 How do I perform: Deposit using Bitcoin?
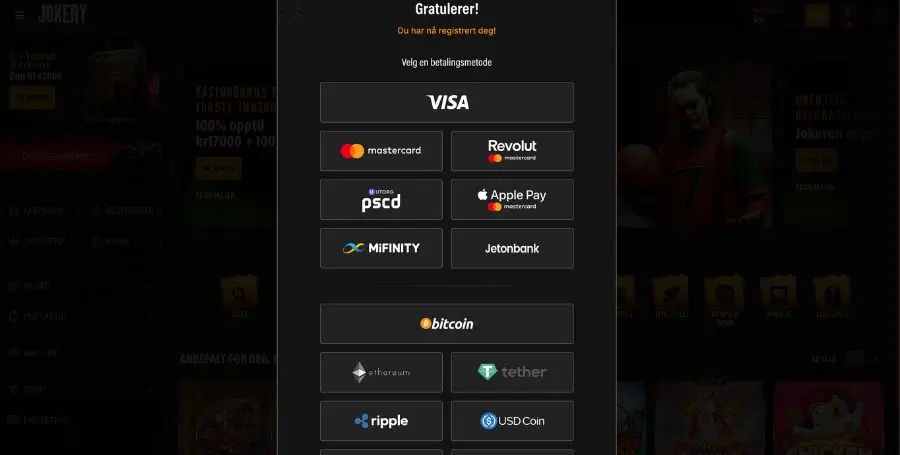pyautogui.click(x=446, y=324)
